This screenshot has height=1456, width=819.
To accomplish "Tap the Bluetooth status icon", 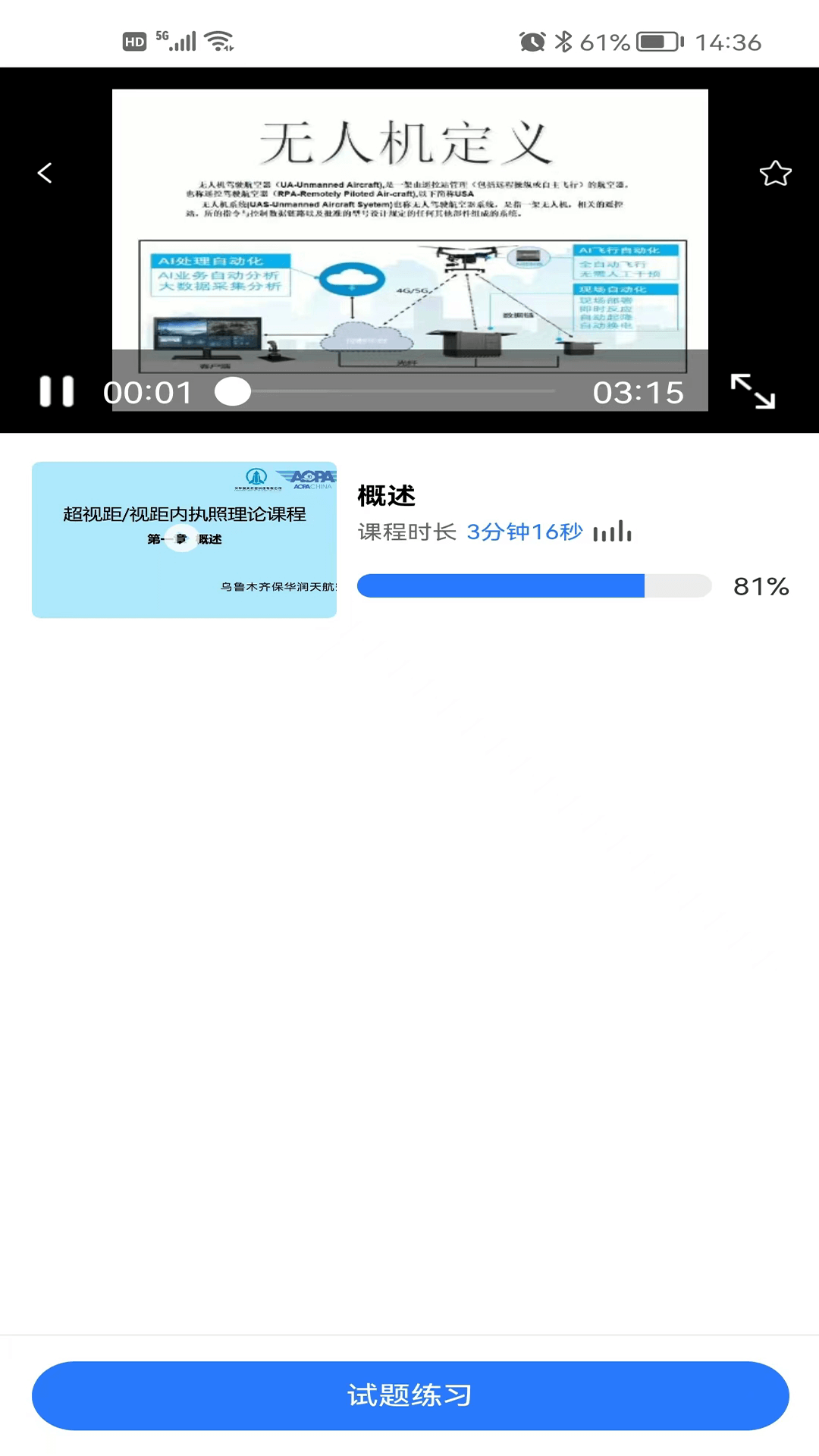I will point(564,42).
